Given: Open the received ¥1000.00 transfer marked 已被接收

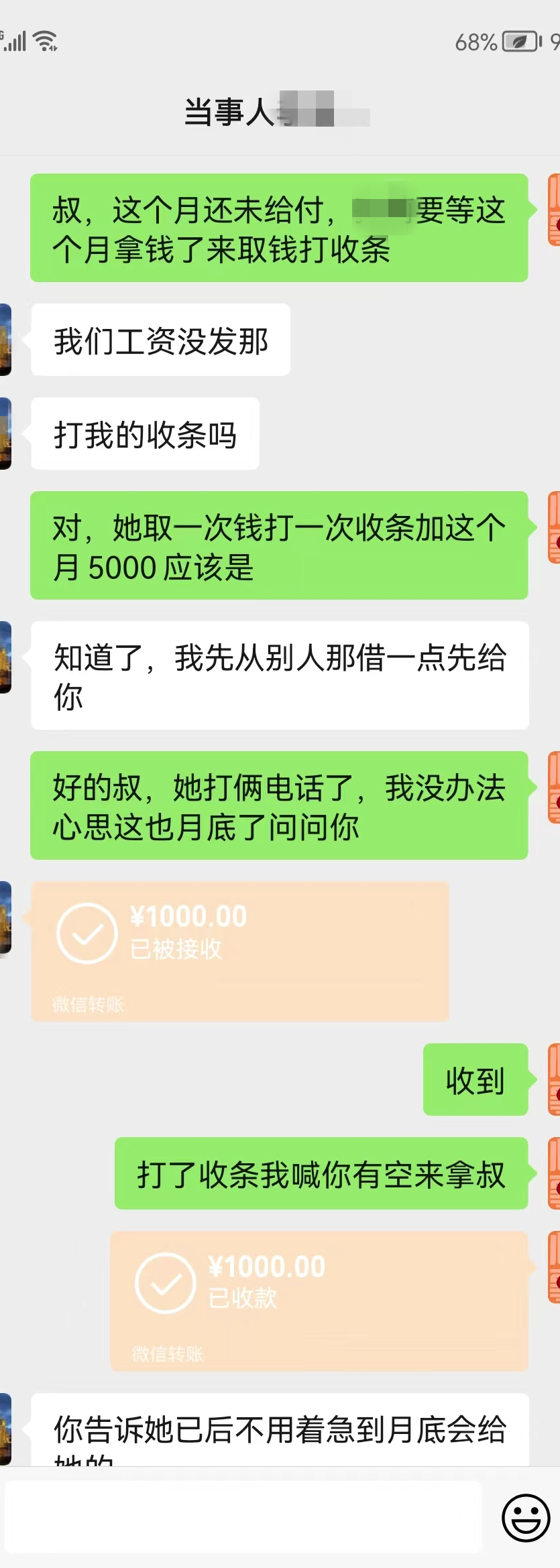Looking at the screenshot, I should 239,951.
